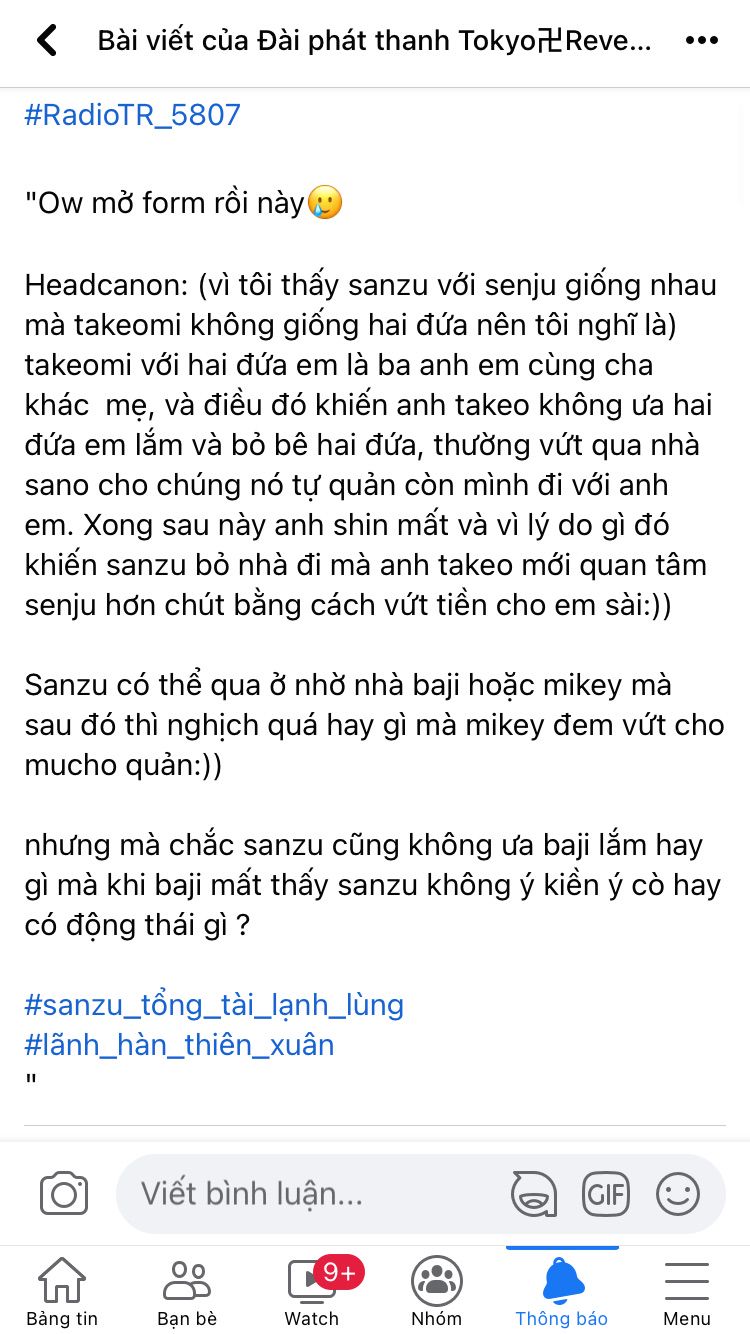Add a GIF to the comment

[x=606, y=1194]
